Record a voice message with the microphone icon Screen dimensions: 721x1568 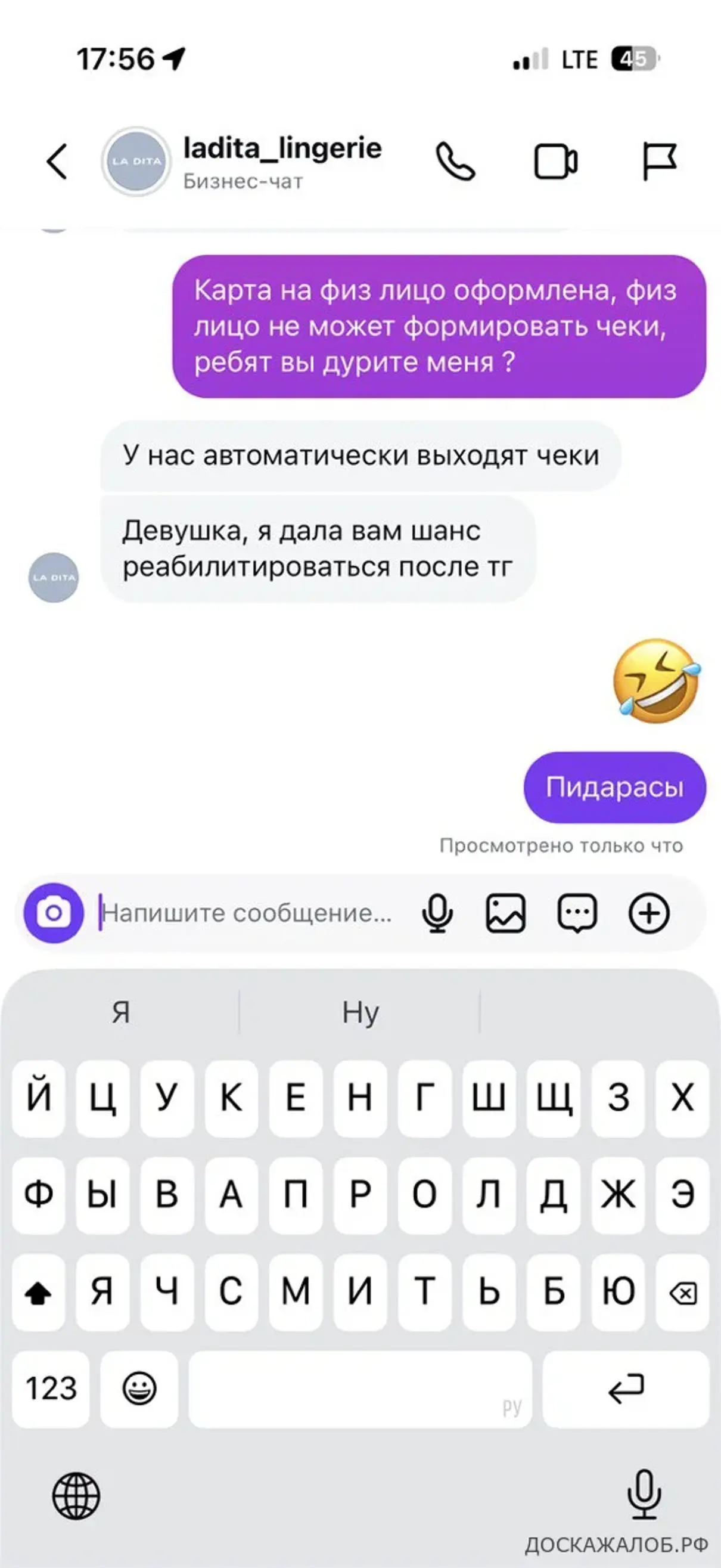point(437,912)
